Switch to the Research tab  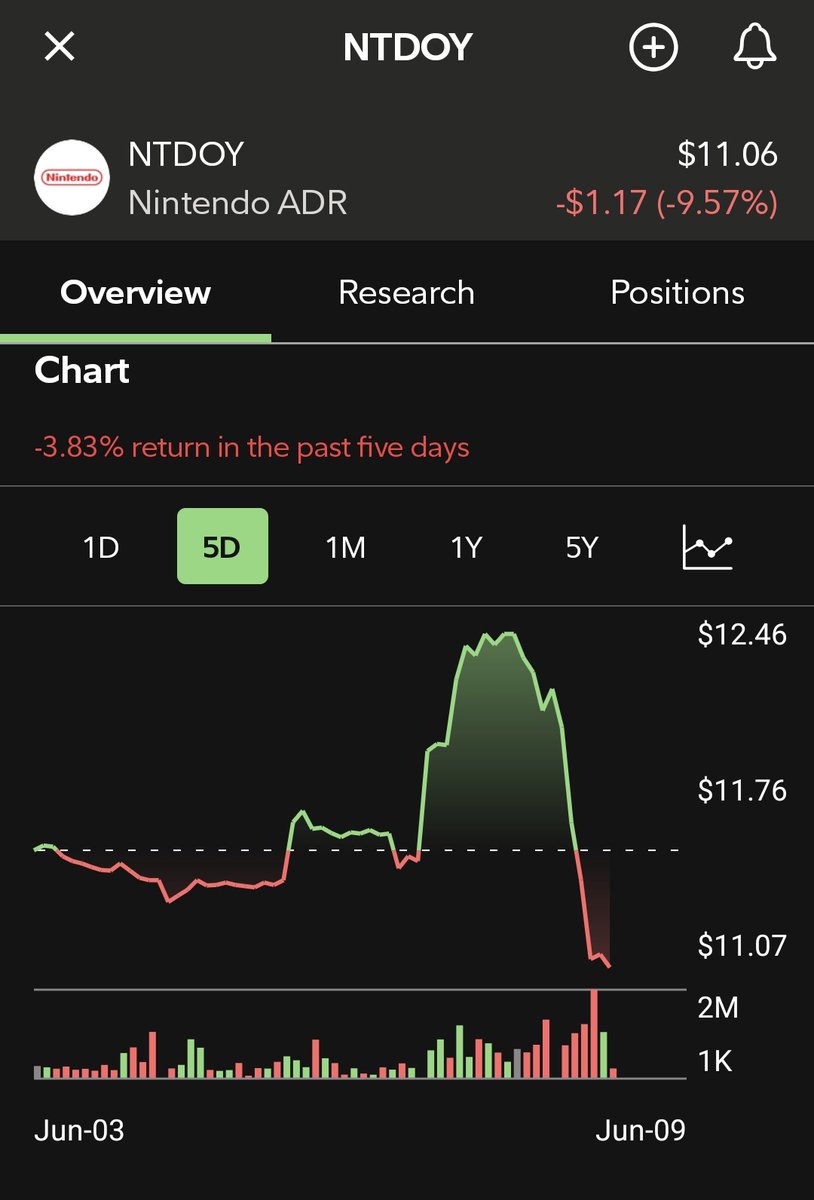406,292
